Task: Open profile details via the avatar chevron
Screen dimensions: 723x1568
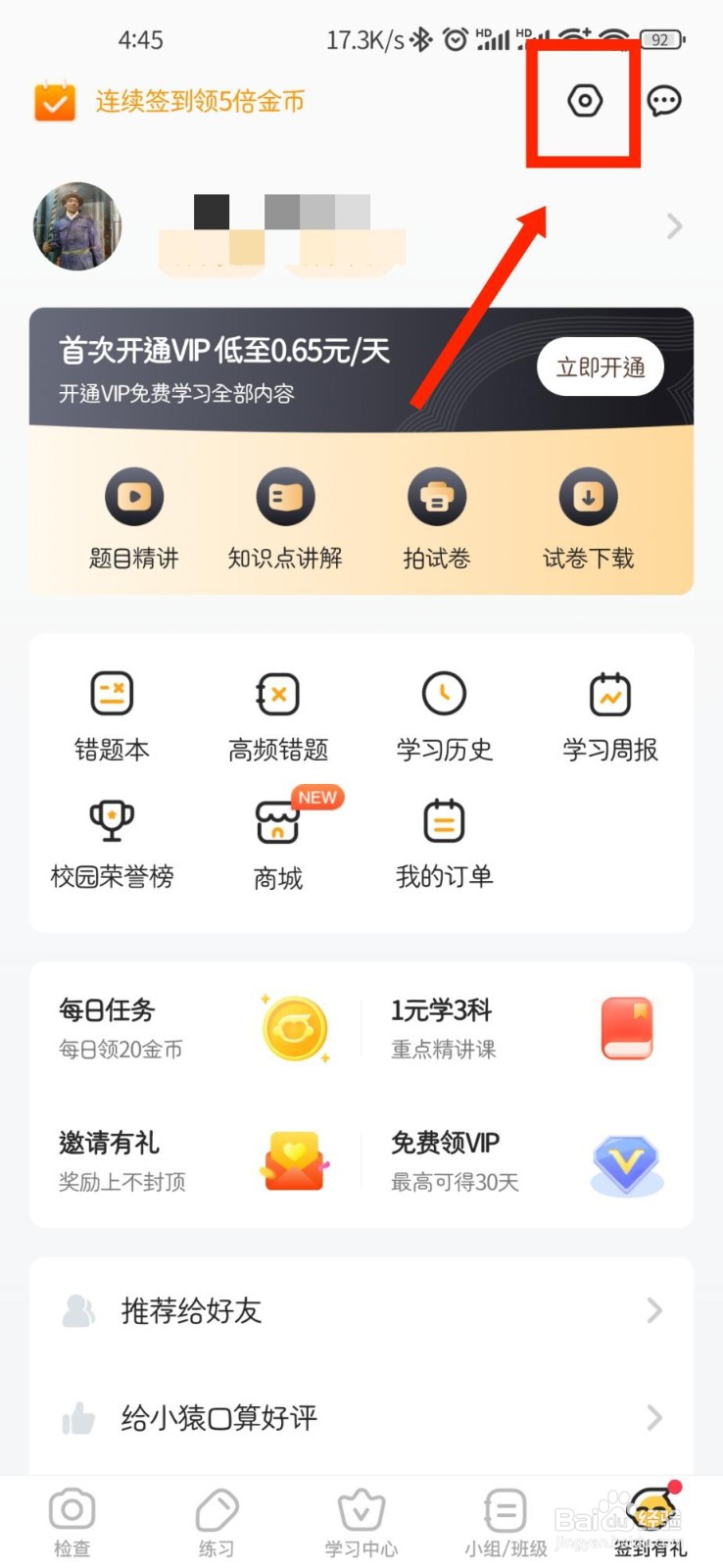Action: (674, 226)
